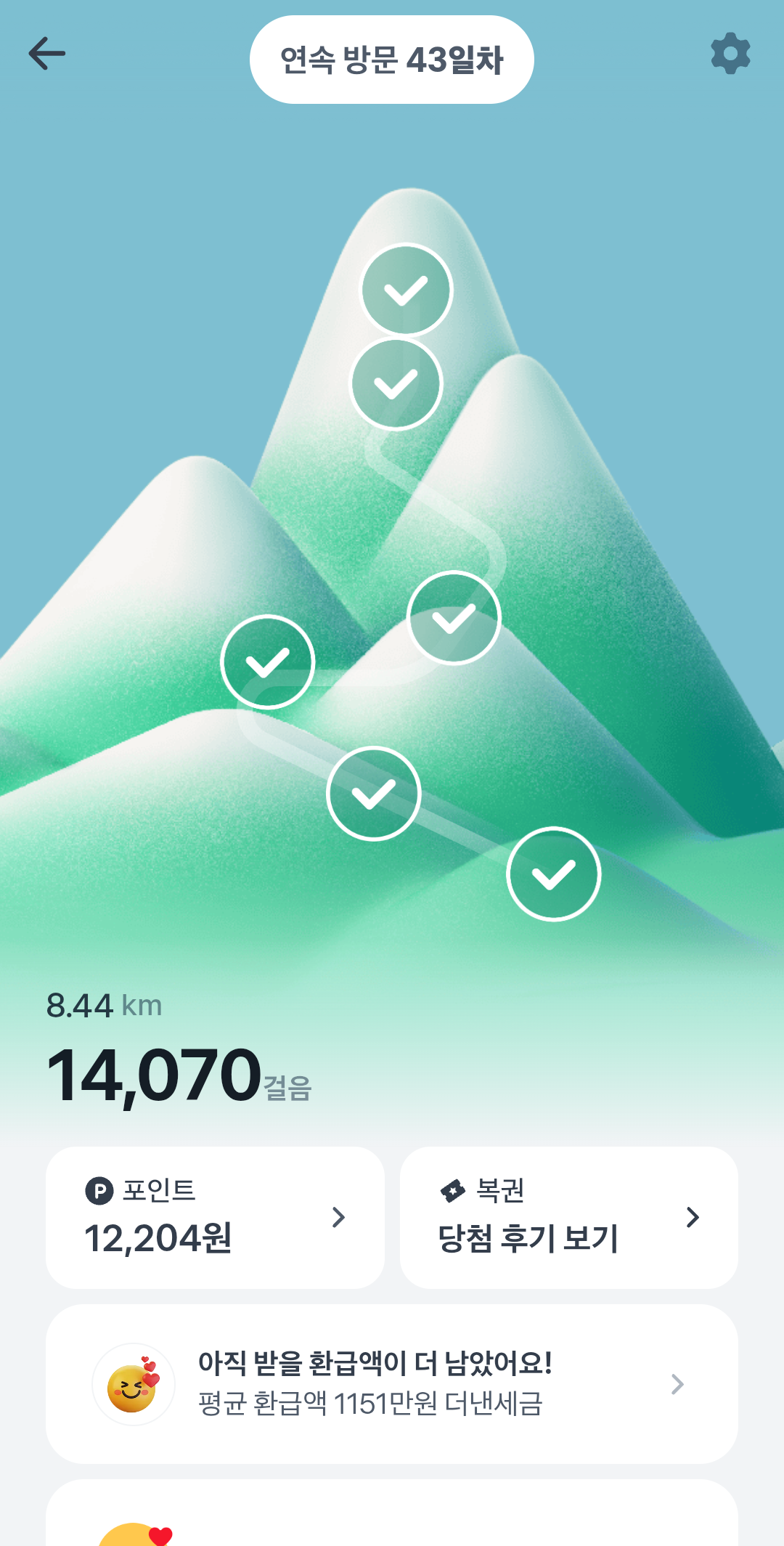Open the settings gear
The height and width of the screenshot is (1546, 784).
730,54
